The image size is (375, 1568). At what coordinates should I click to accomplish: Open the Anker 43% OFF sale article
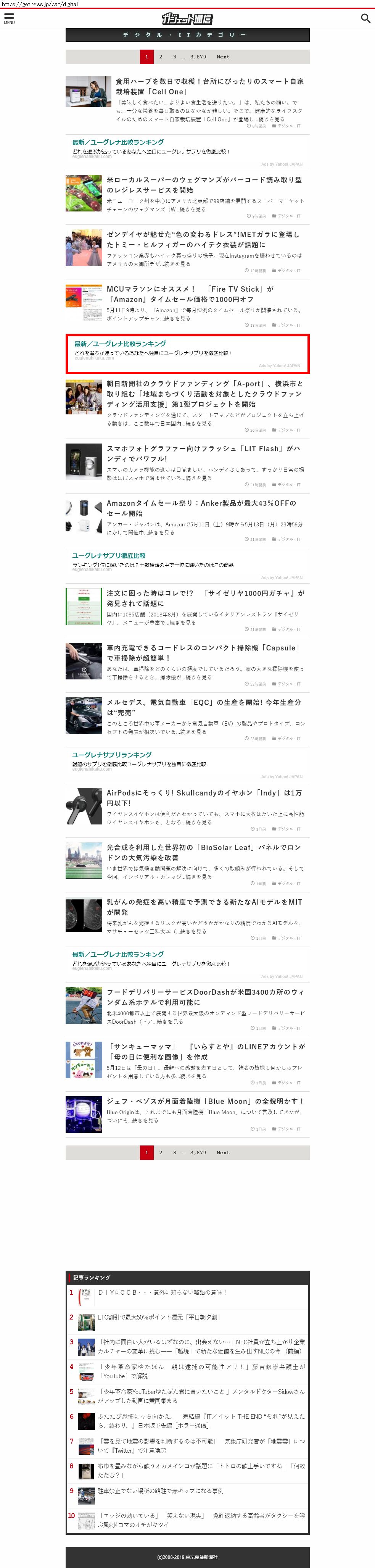pos(201,508)
